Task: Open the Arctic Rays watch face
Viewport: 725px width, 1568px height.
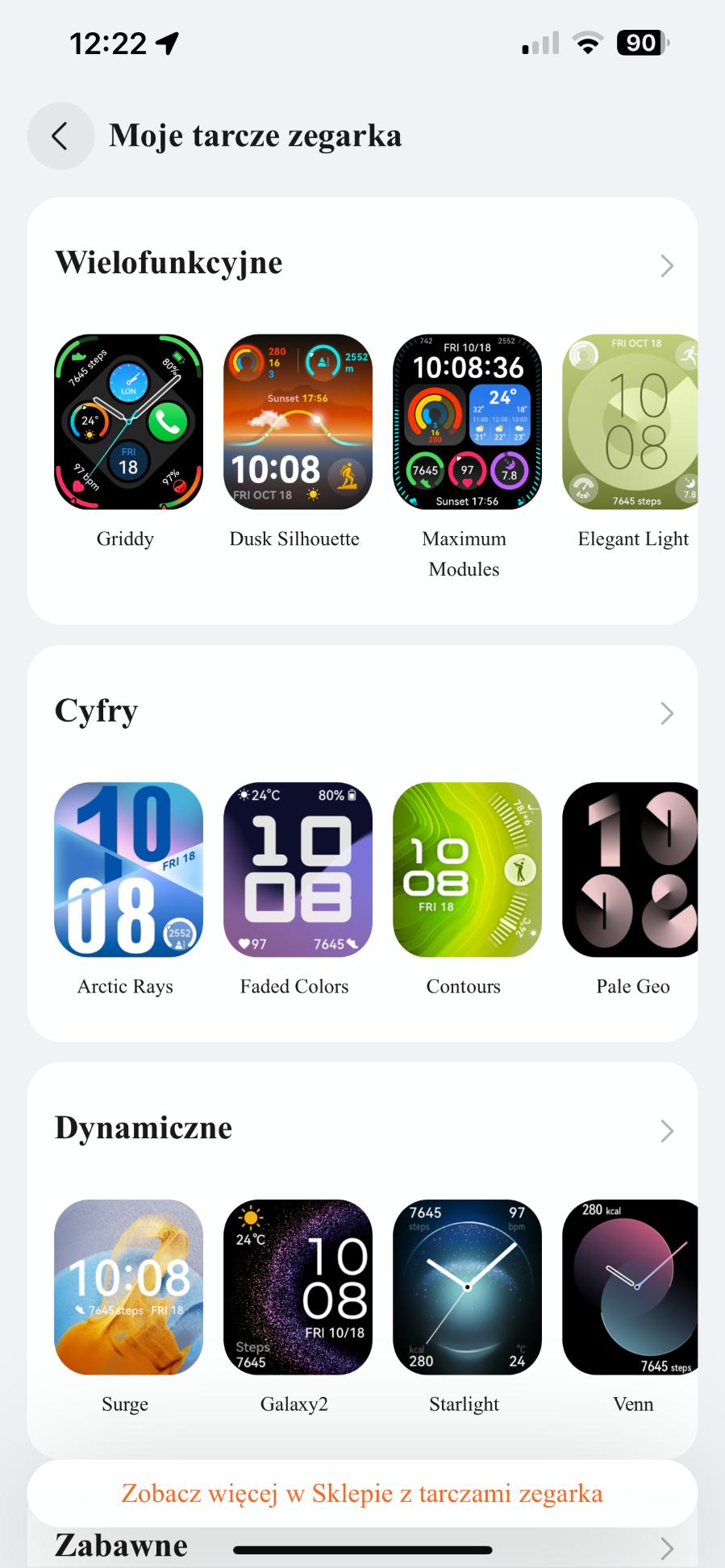Action: (128, 869)
